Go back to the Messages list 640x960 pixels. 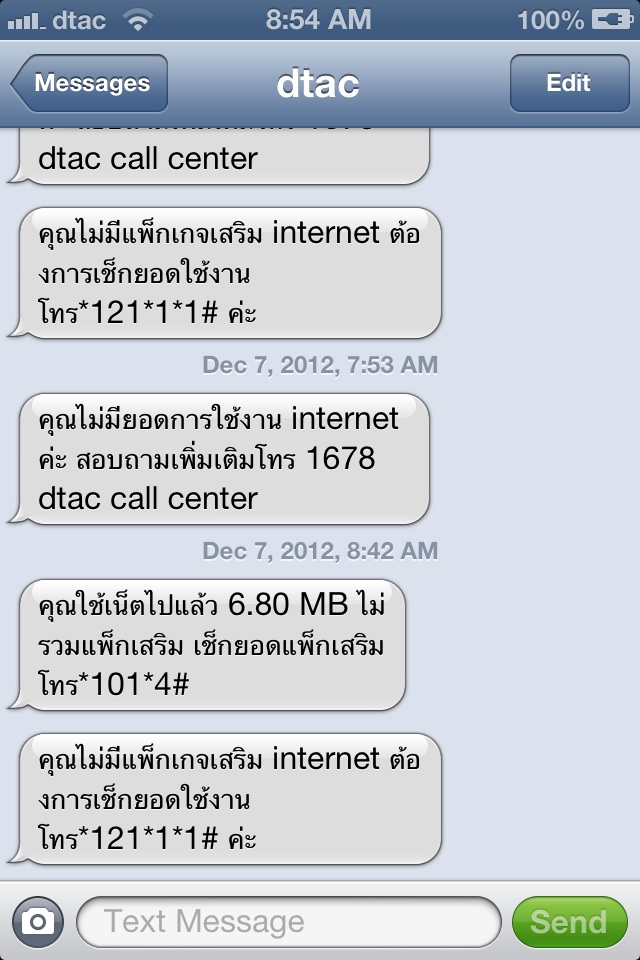(90, 84)
